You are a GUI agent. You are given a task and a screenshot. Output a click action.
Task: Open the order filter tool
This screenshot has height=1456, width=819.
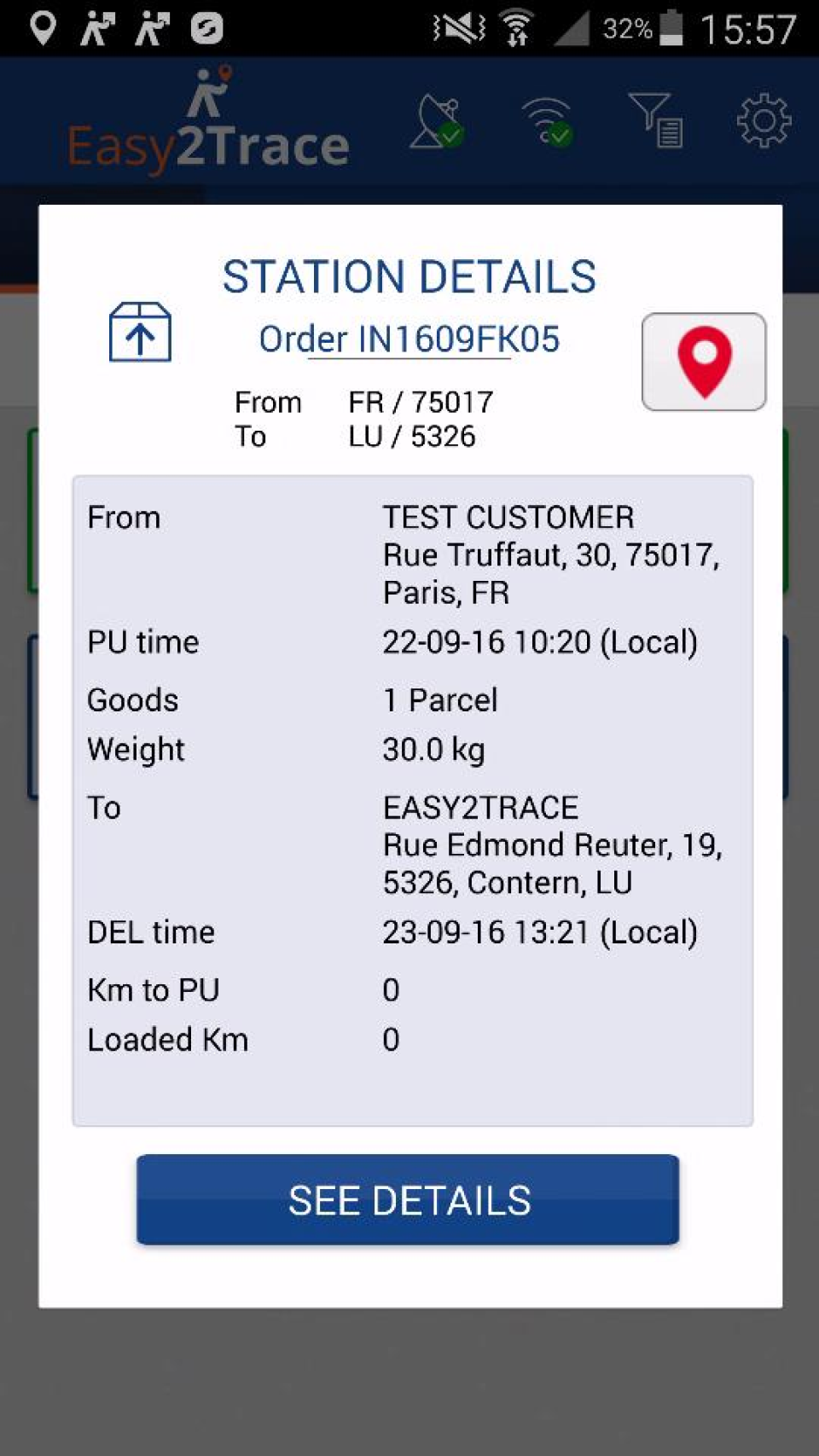point(655,122)
